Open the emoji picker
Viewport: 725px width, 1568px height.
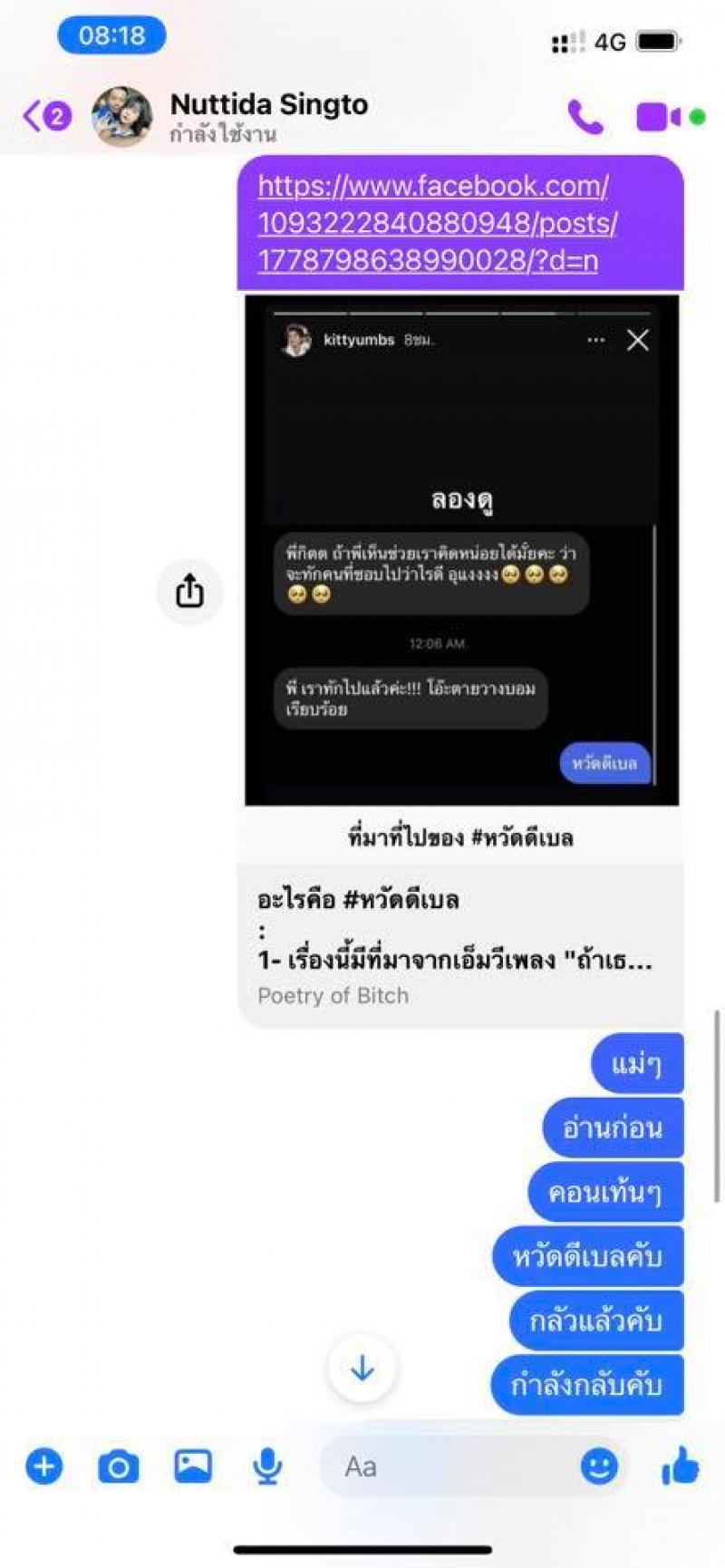click(x=599, y=1466)
